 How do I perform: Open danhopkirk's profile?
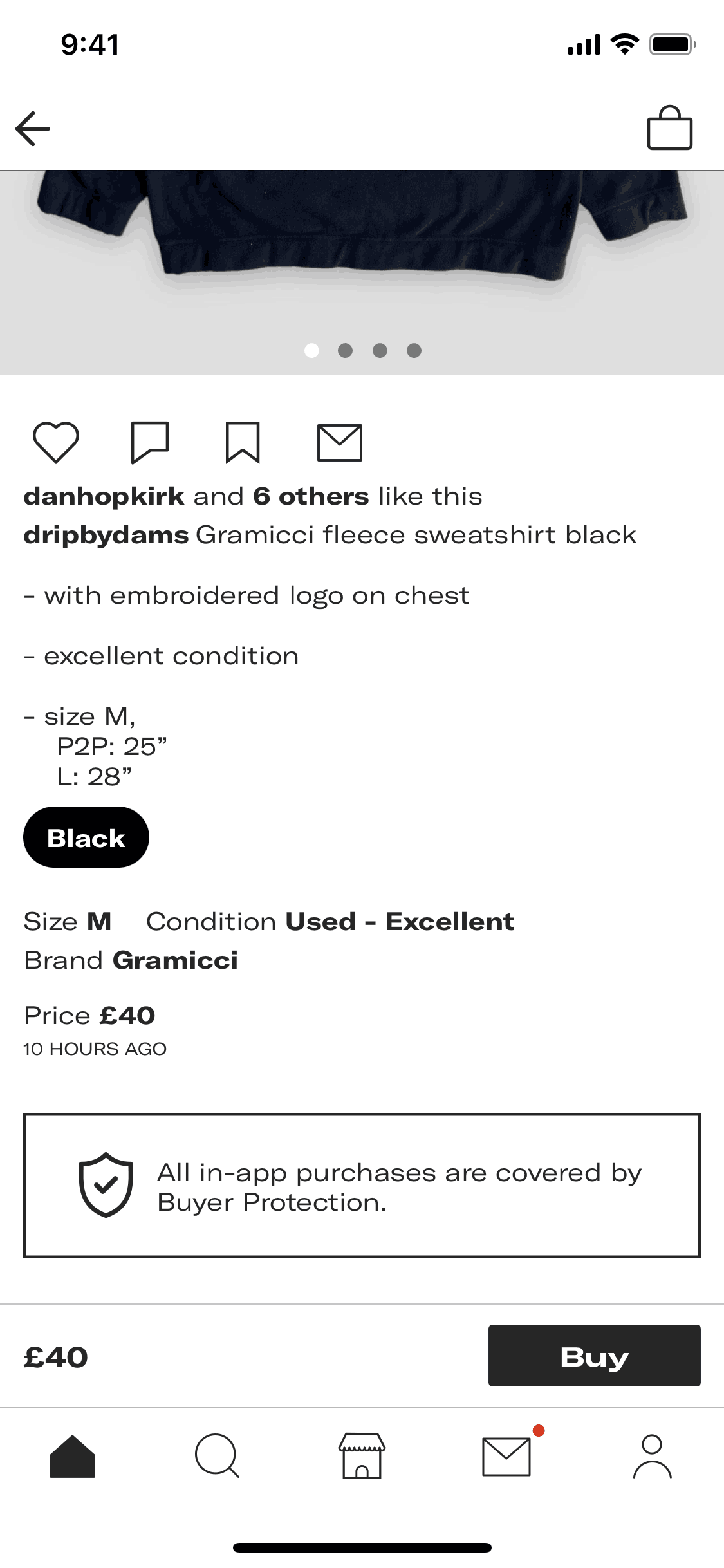(x=104, y=496)
